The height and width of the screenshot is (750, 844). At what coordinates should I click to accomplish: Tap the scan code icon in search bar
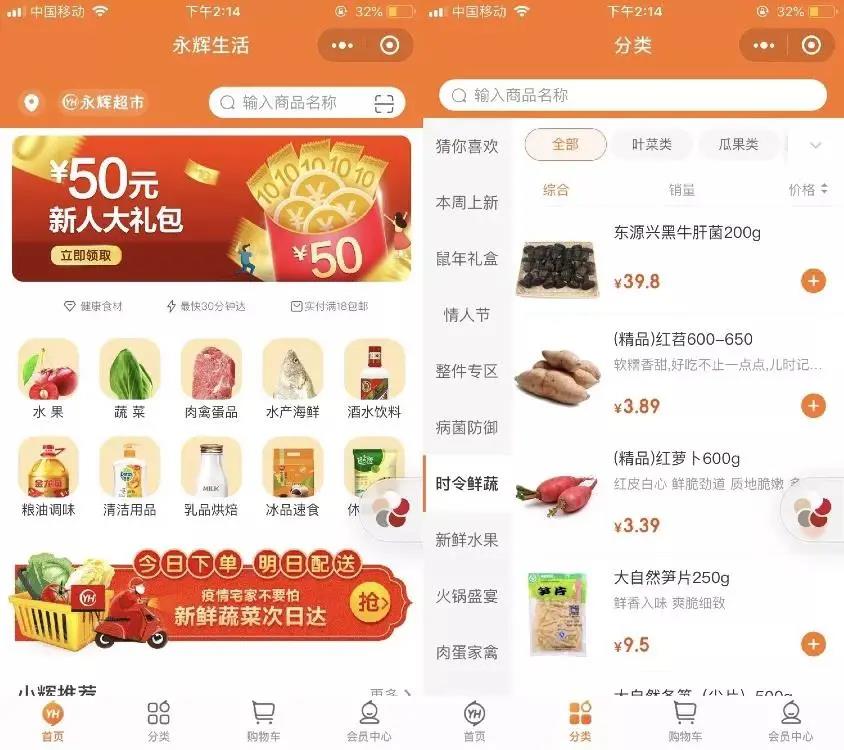tap(384, 102)
